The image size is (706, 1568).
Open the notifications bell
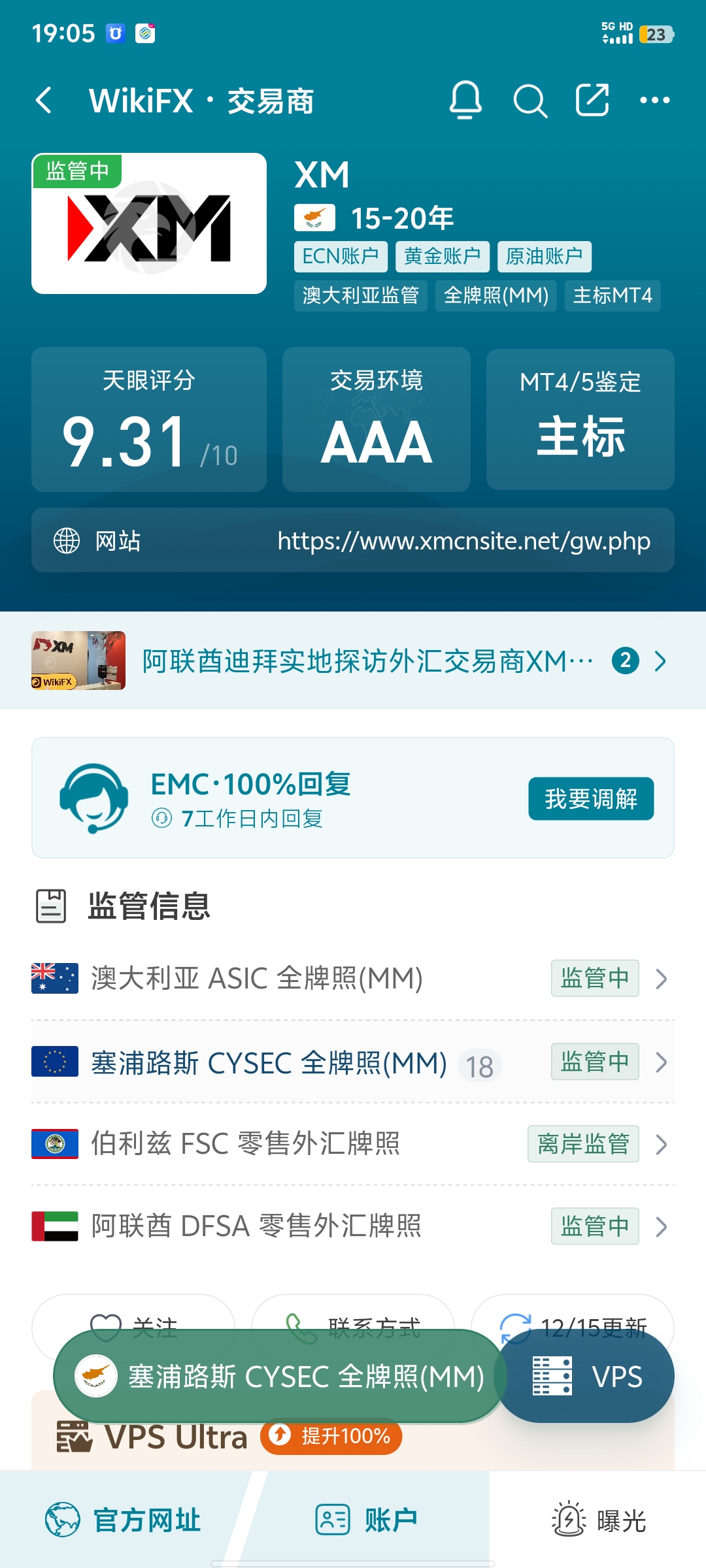[x=465, y=101]
